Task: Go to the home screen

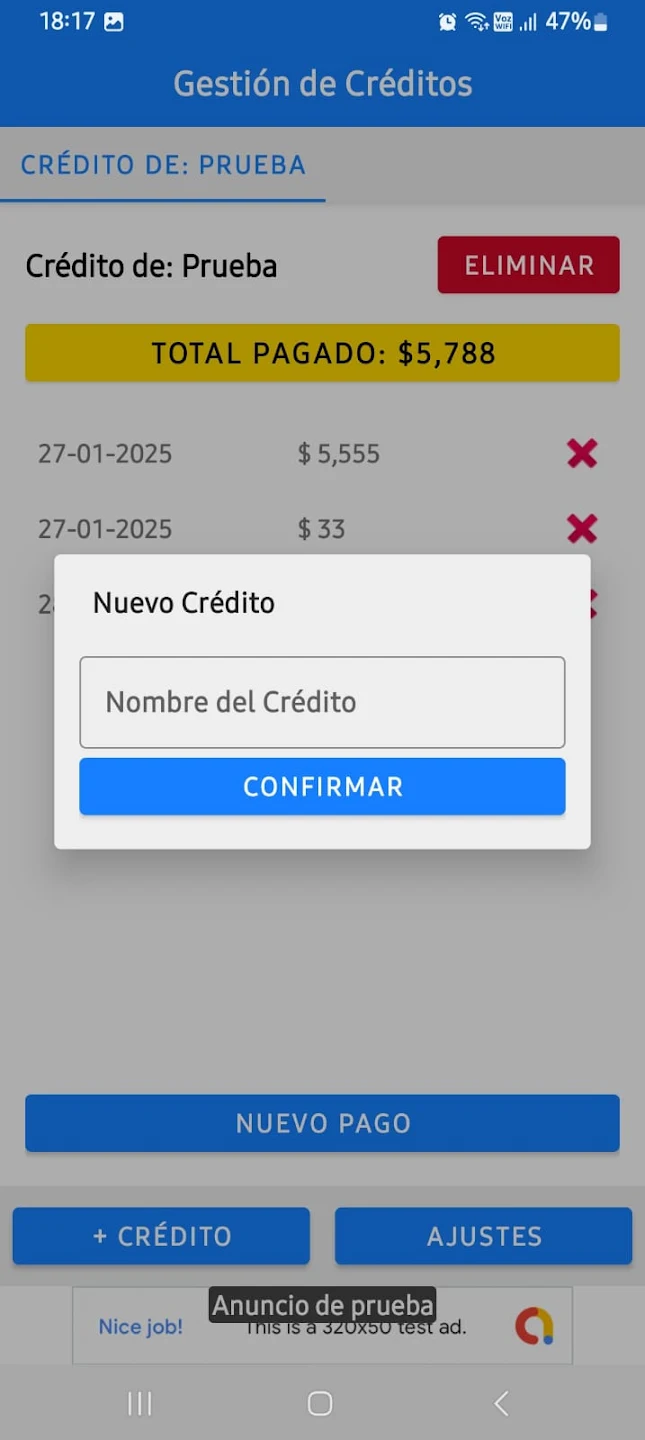Action: [320, 1404]
